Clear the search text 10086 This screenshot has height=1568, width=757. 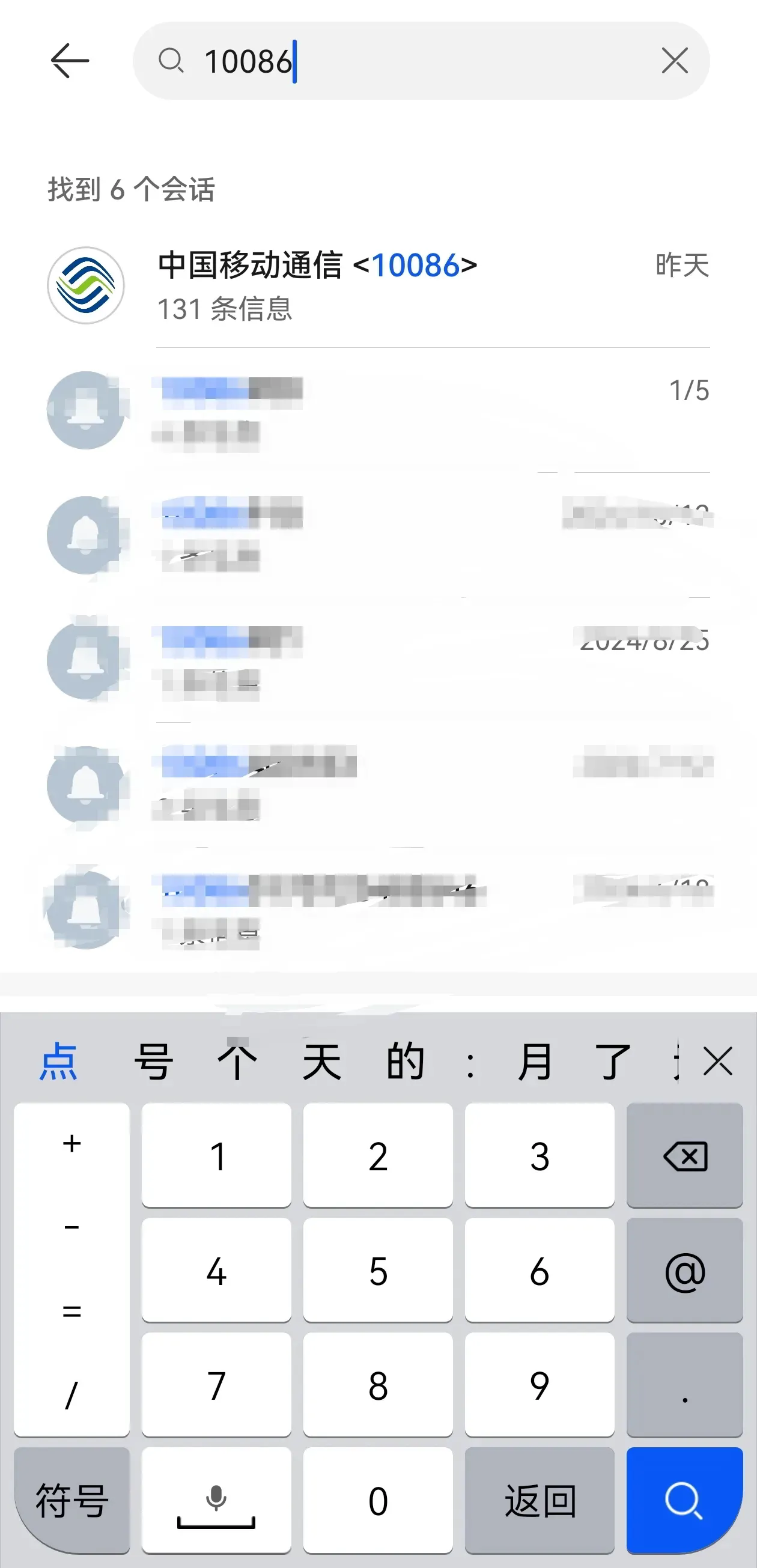674,61
